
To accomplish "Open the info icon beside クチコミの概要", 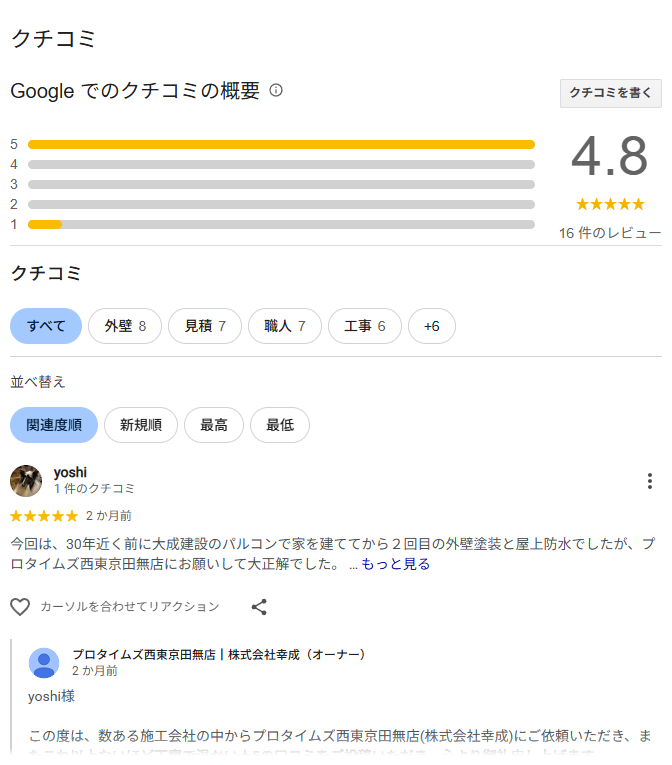I will tap(276, 90).
